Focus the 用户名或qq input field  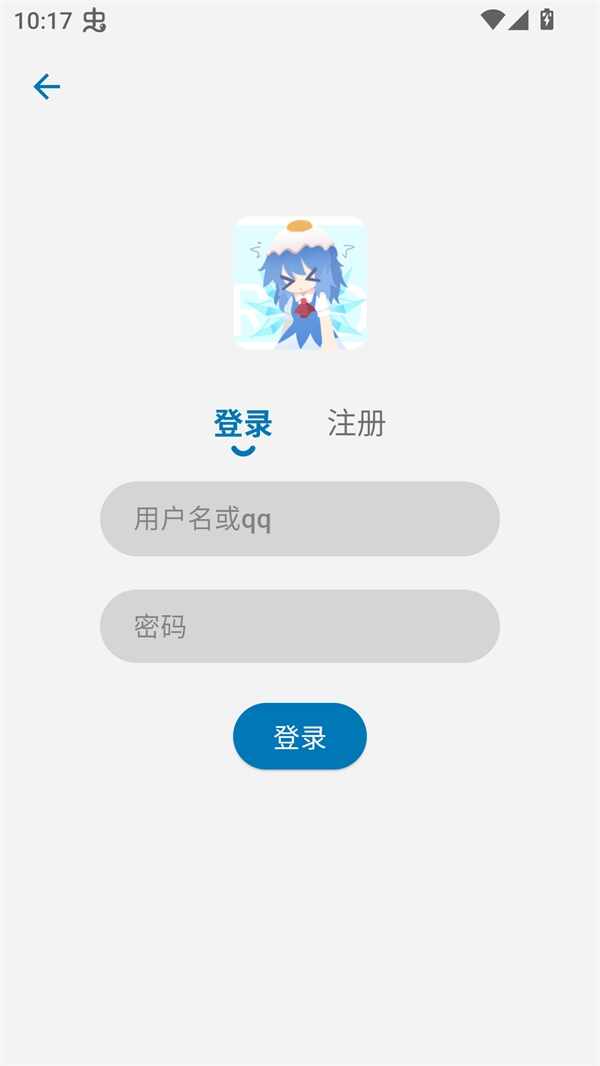(x=300, y=519)
